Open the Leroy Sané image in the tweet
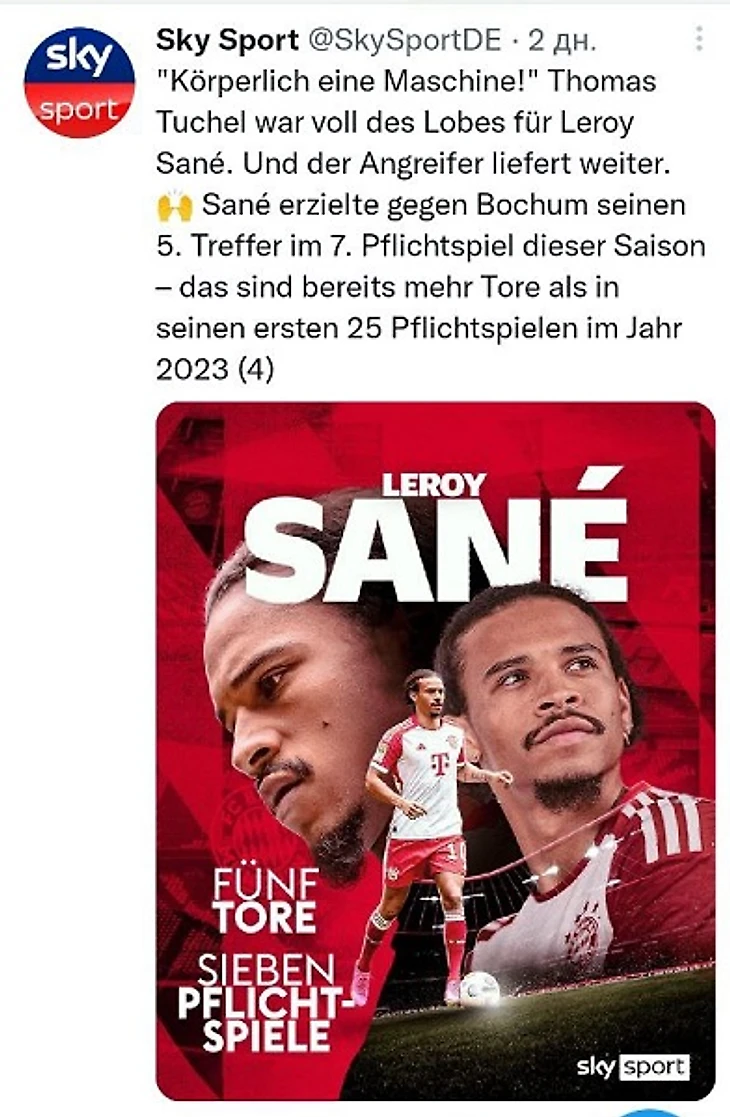This screenshot has width=730, height=1117. point(436,750)
